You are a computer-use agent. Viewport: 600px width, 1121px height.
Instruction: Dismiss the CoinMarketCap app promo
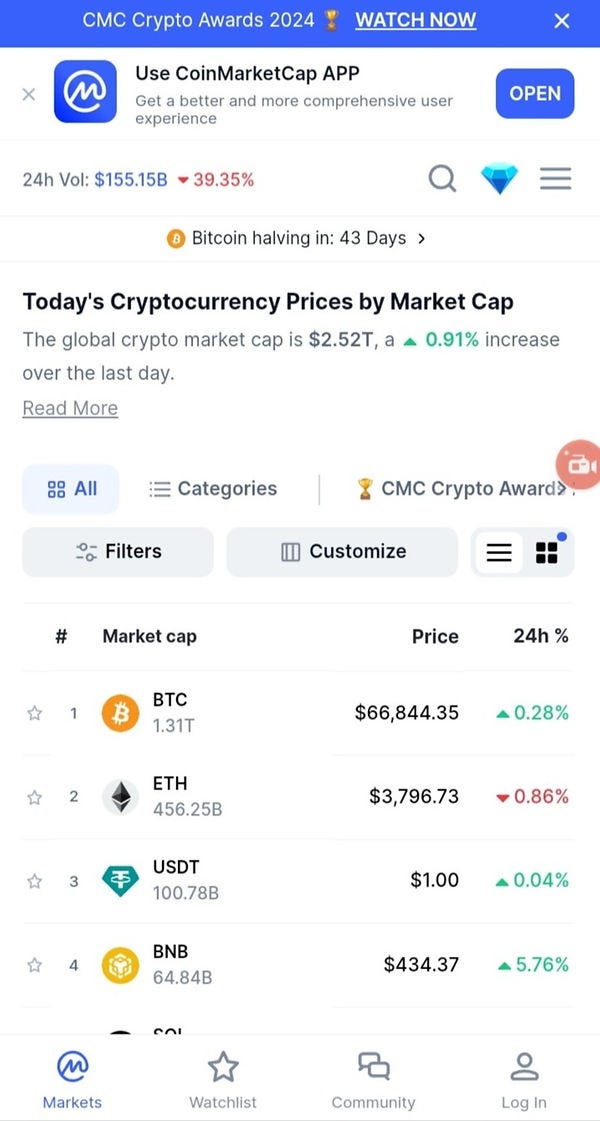click(x=28, y=94)
